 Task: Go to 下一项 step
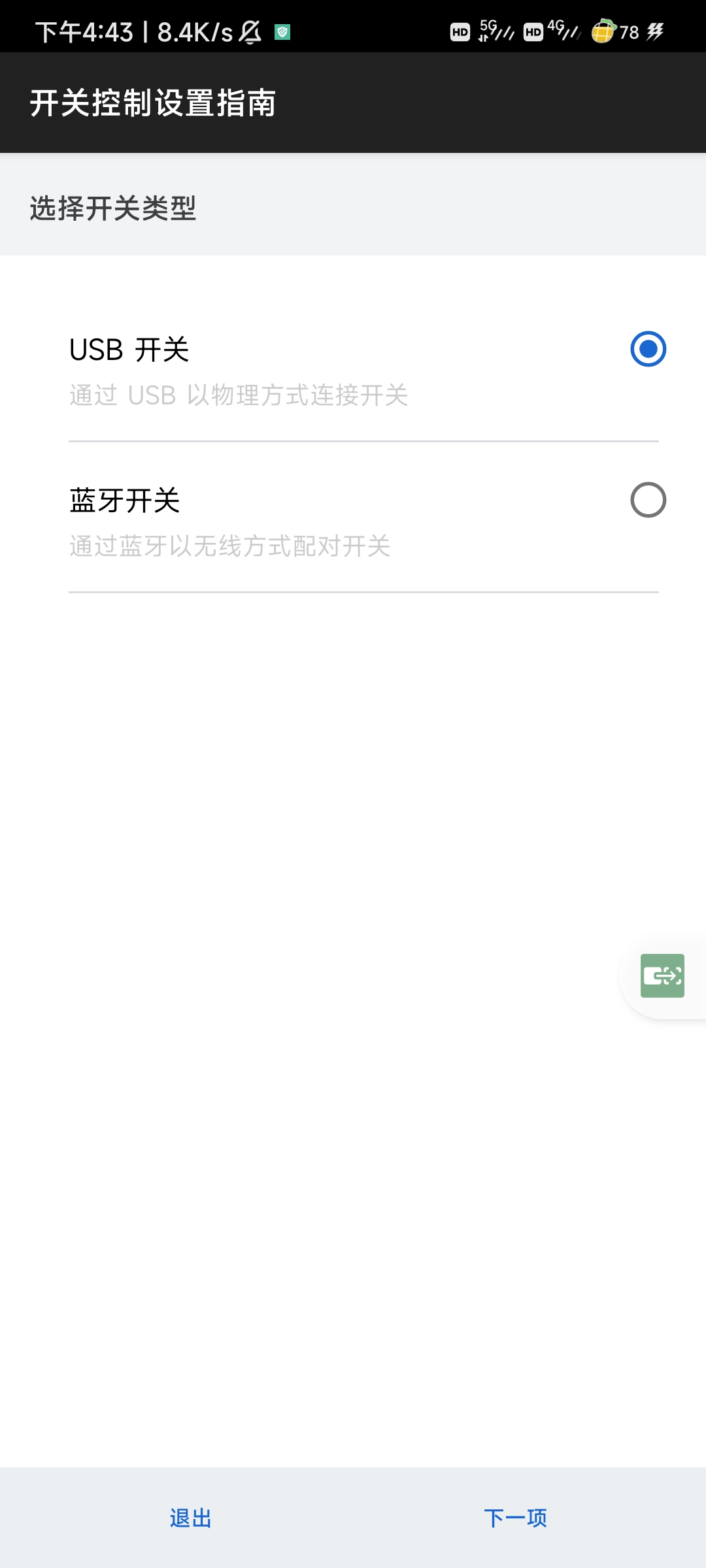coord(515,1518)
